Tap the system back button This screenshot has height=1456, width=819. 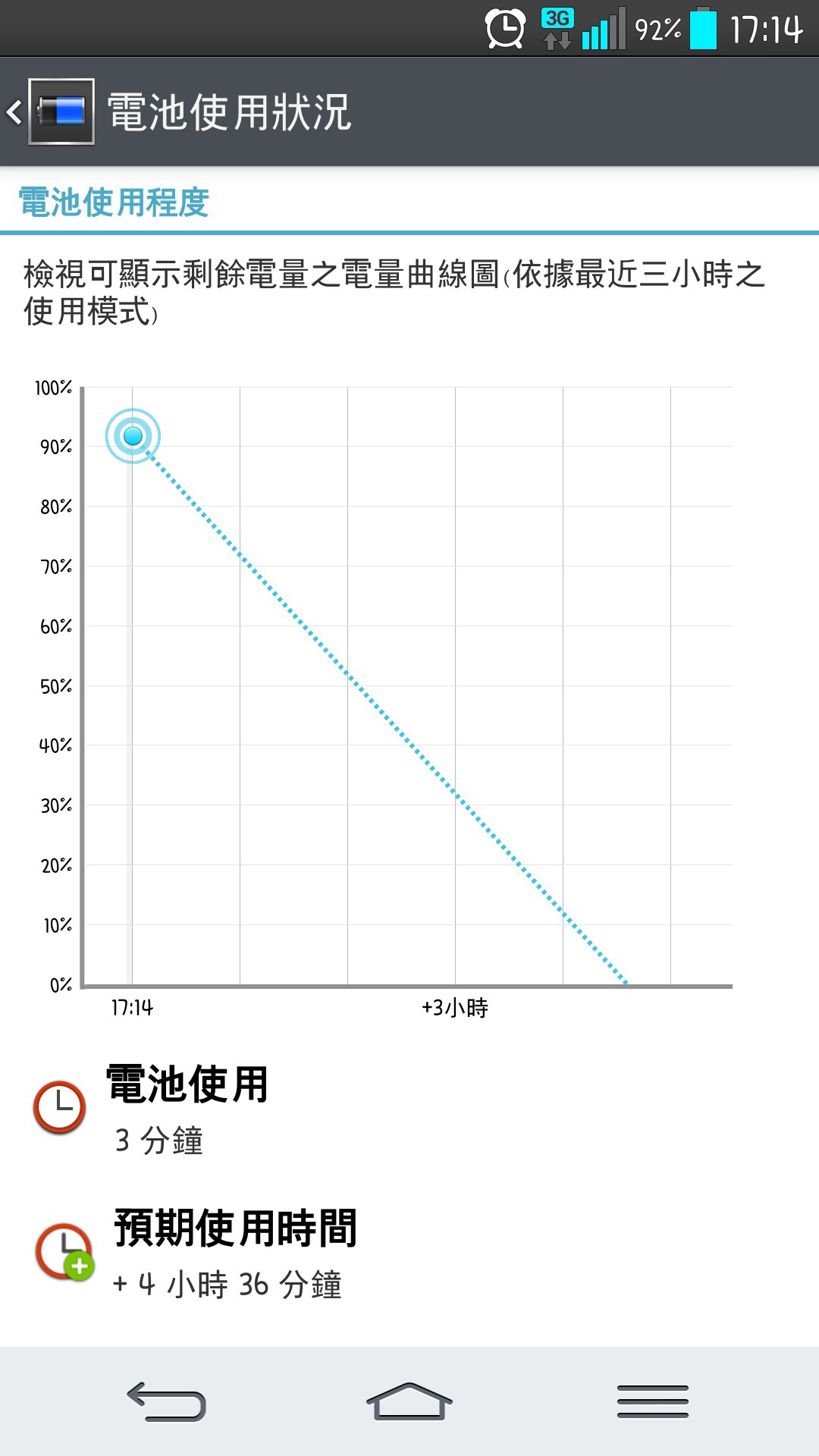166,1401
